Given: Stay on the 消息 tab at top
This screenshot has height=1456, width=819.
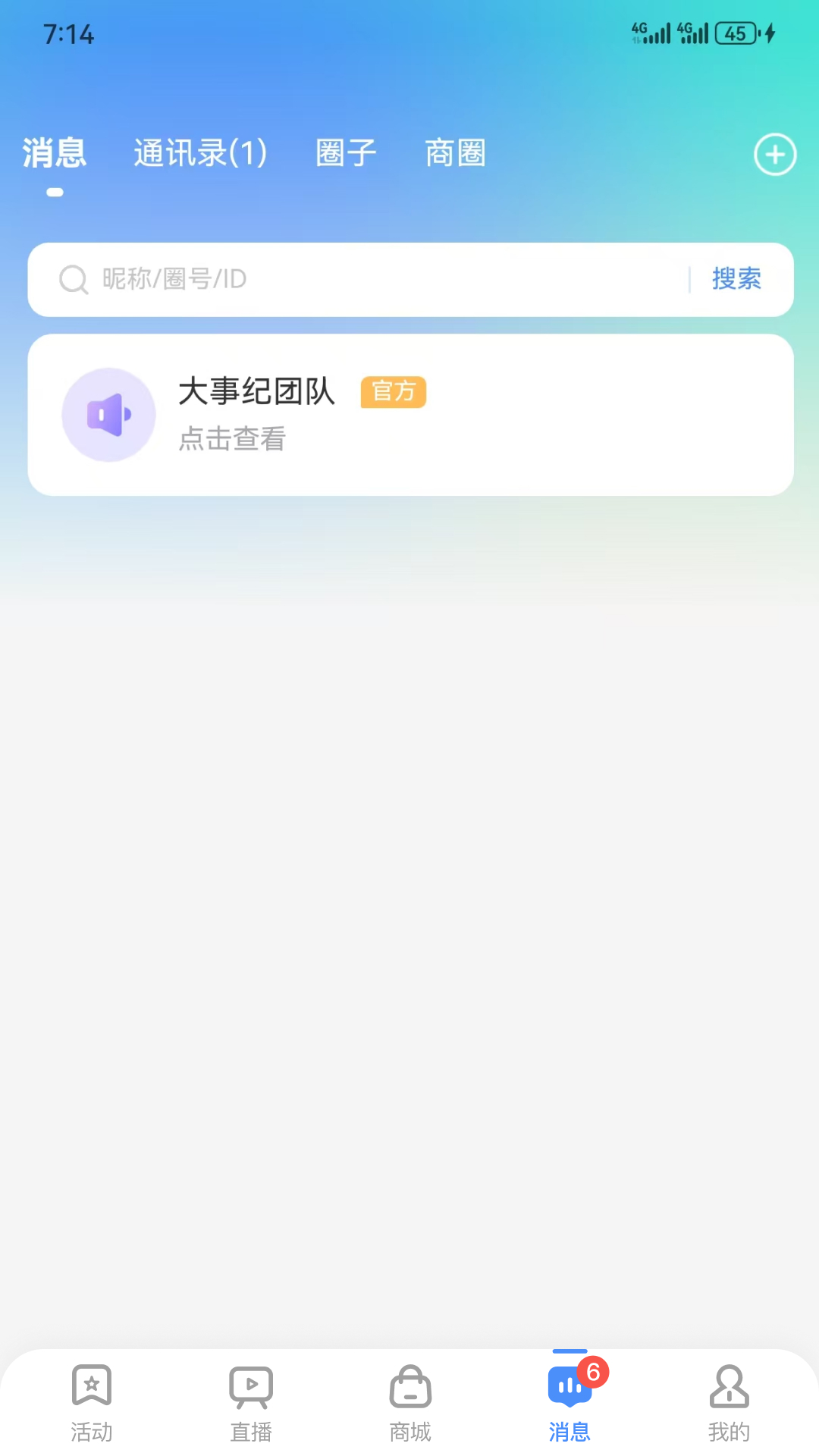Looking at the screenshot, I should [x=54, y=152].
